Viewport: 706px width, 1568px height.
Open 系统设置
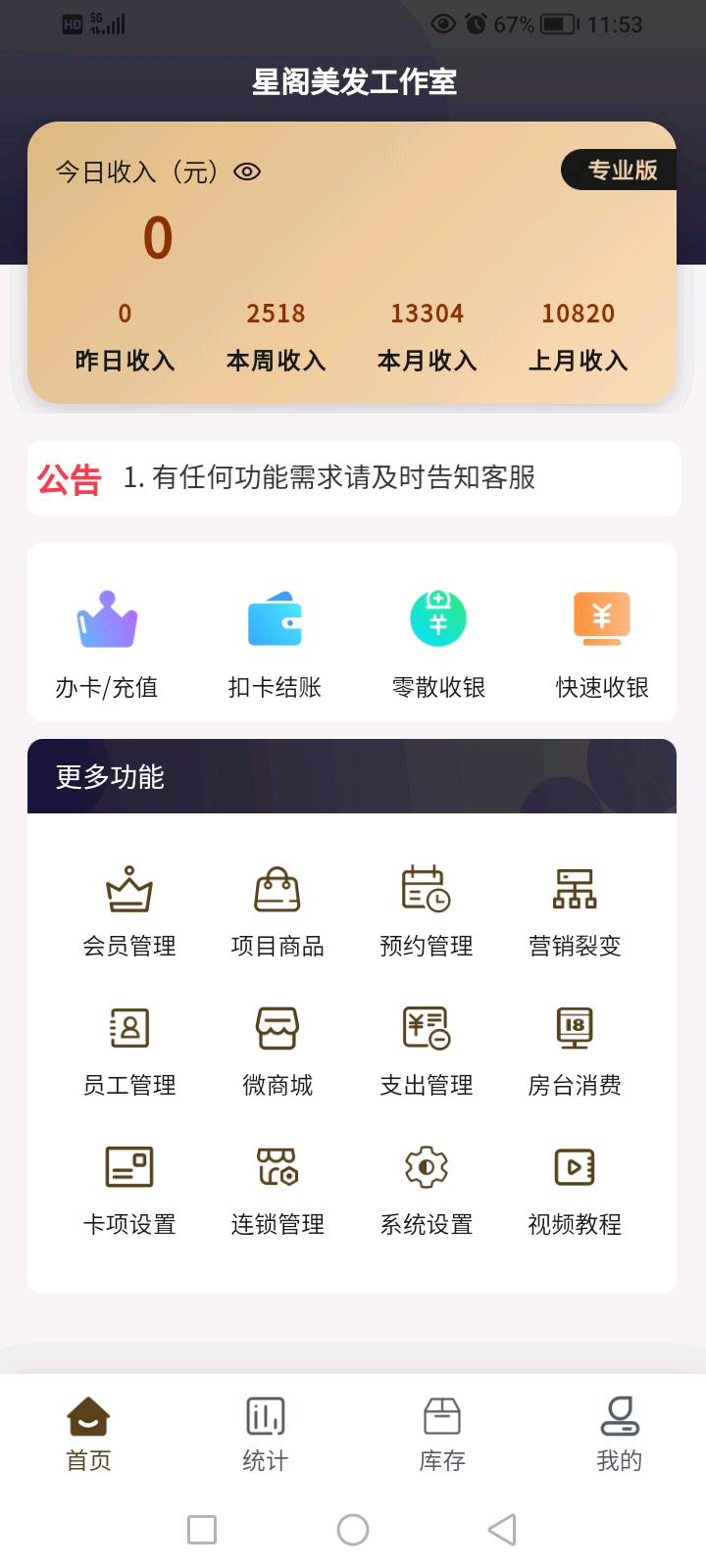427,1190
